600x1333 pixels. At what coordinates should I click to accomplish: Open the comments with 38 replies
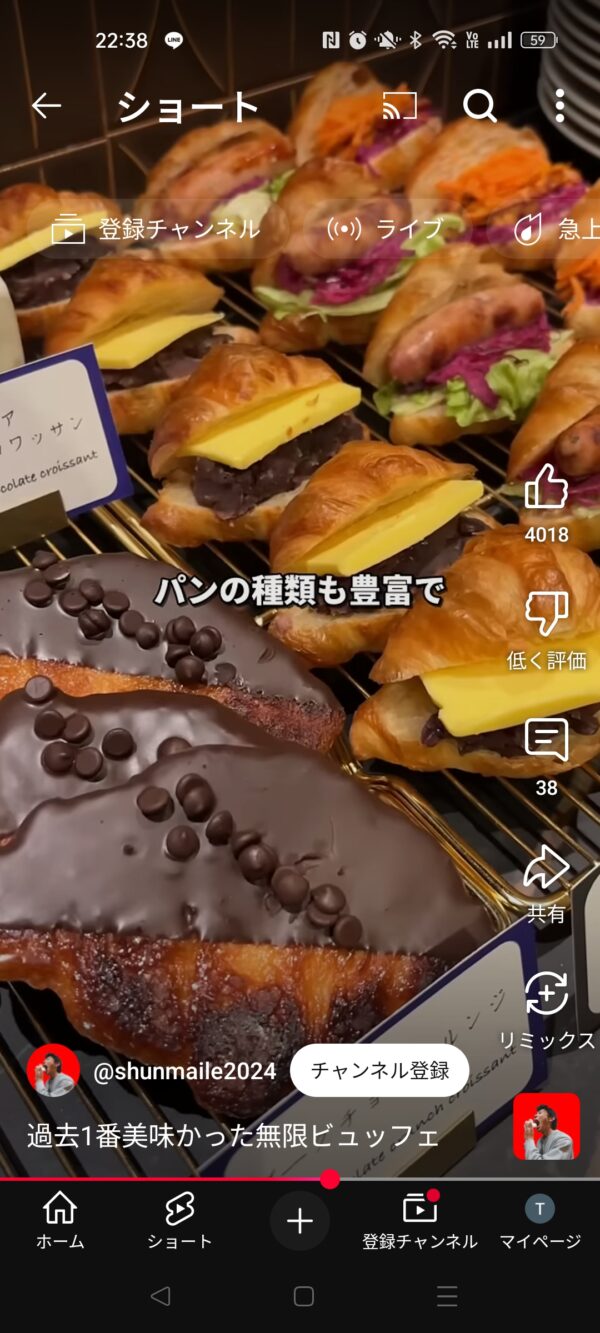click(546, 741)
